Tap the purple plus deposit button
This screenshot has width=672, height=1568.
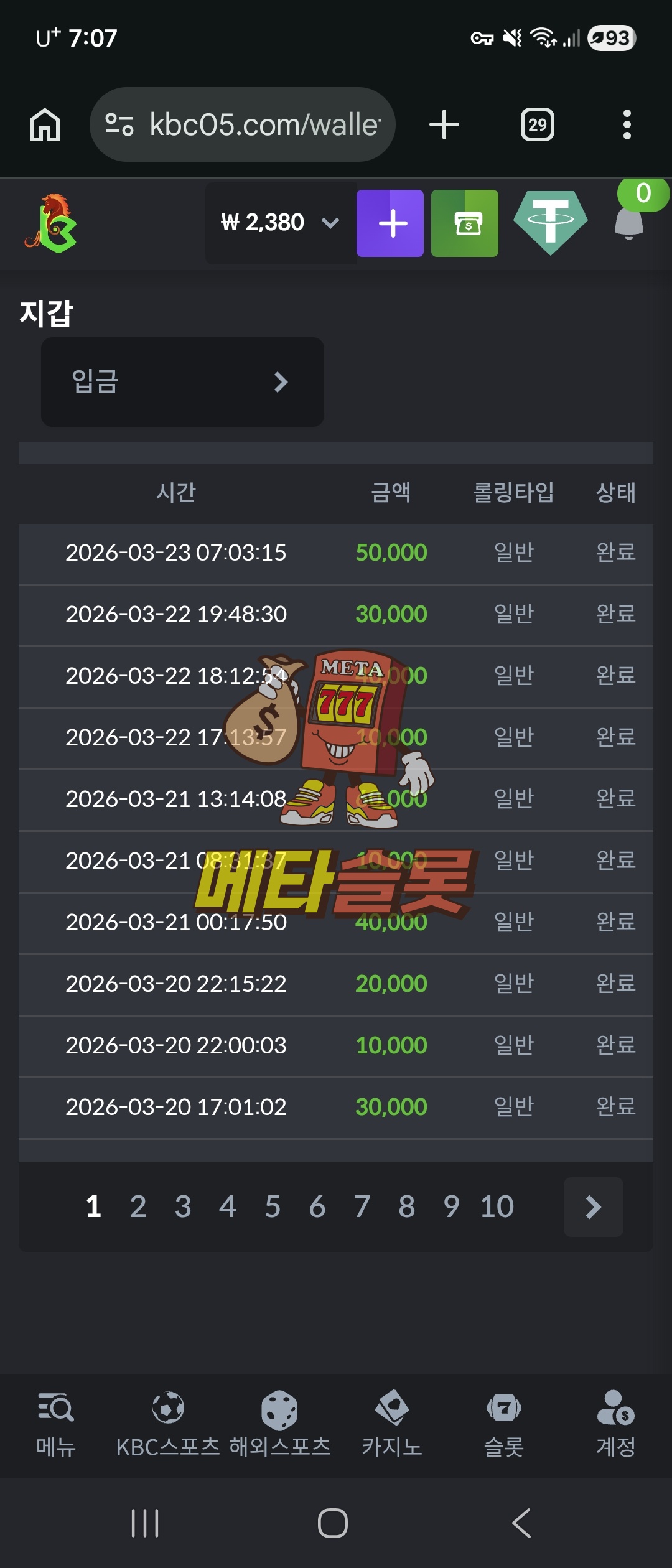pyautogui.click(x=390, y=223)
